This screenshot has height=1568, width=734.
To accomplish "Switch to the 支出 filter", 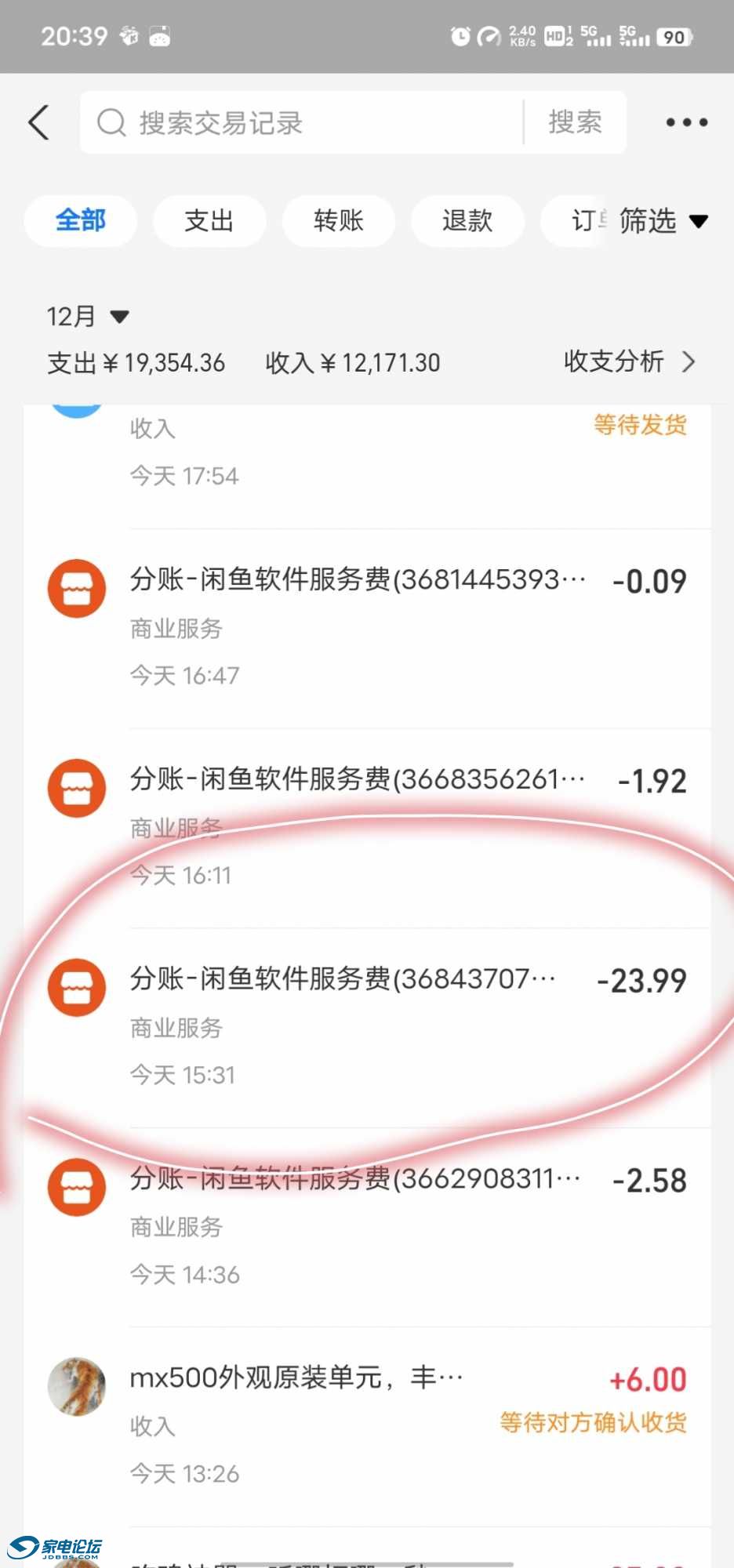I will (209, 221).
